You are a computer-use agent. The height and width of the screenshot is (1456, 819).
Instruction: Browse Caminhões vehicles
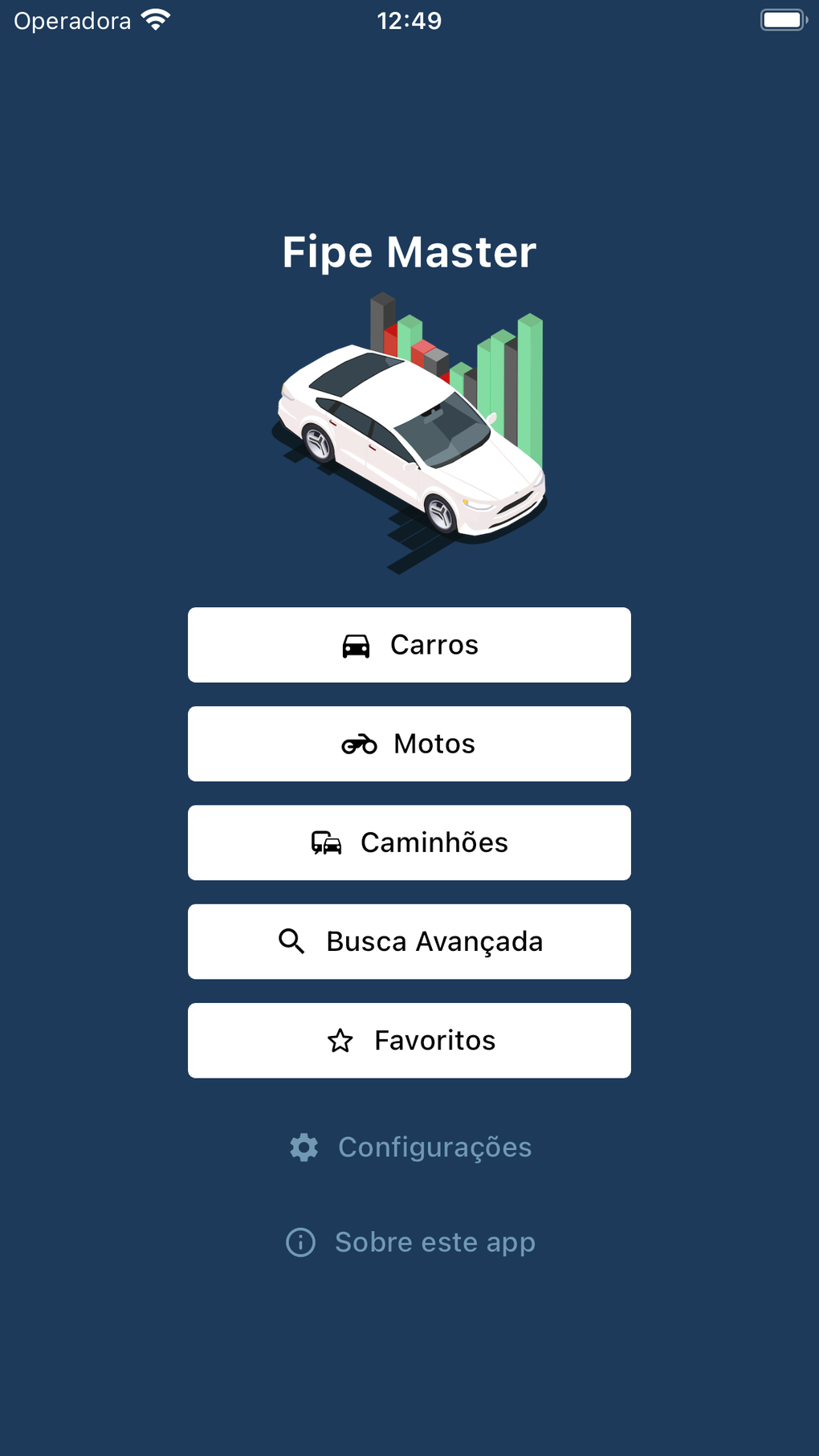(x=409, y=842)
